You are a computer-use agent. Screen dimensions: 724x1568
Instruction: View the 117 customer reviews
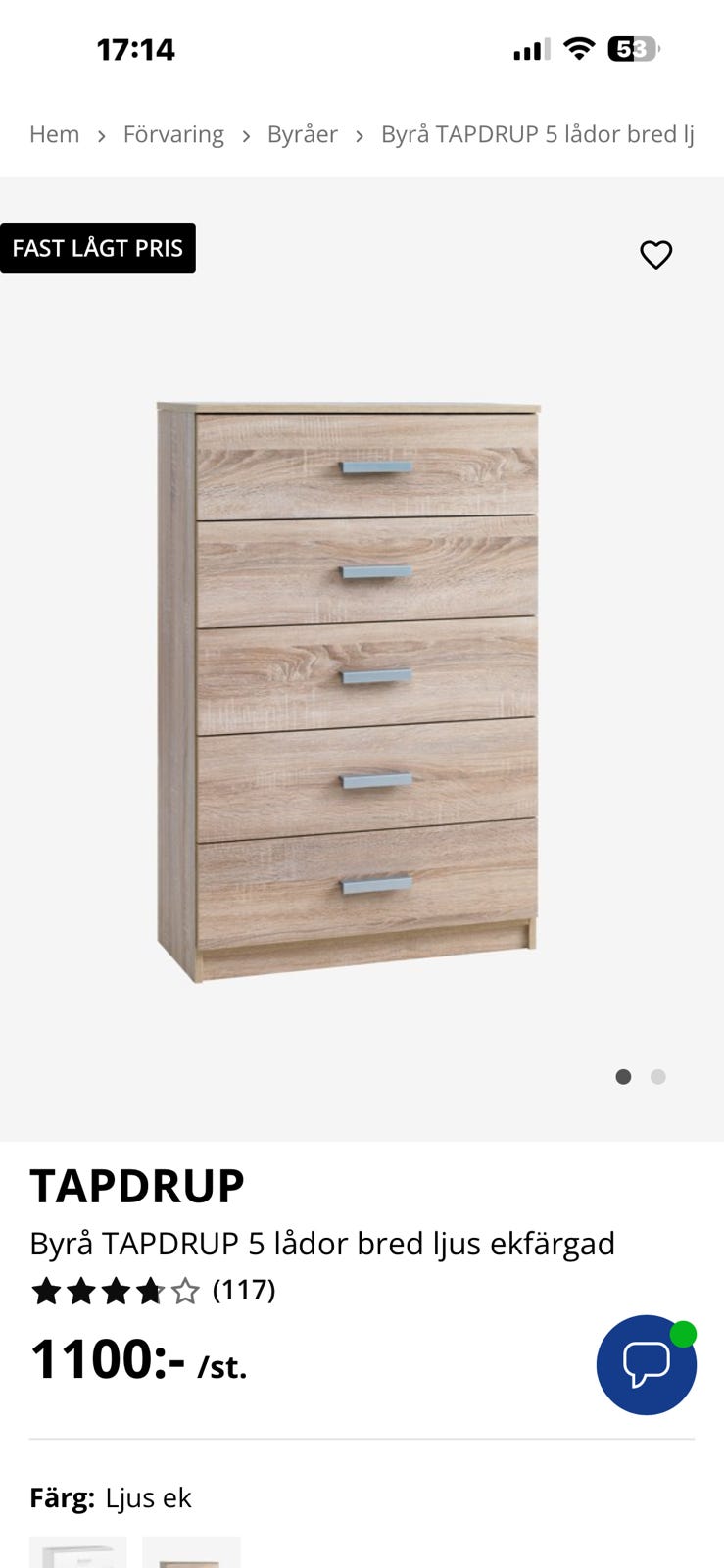[x=244, y=1290]
